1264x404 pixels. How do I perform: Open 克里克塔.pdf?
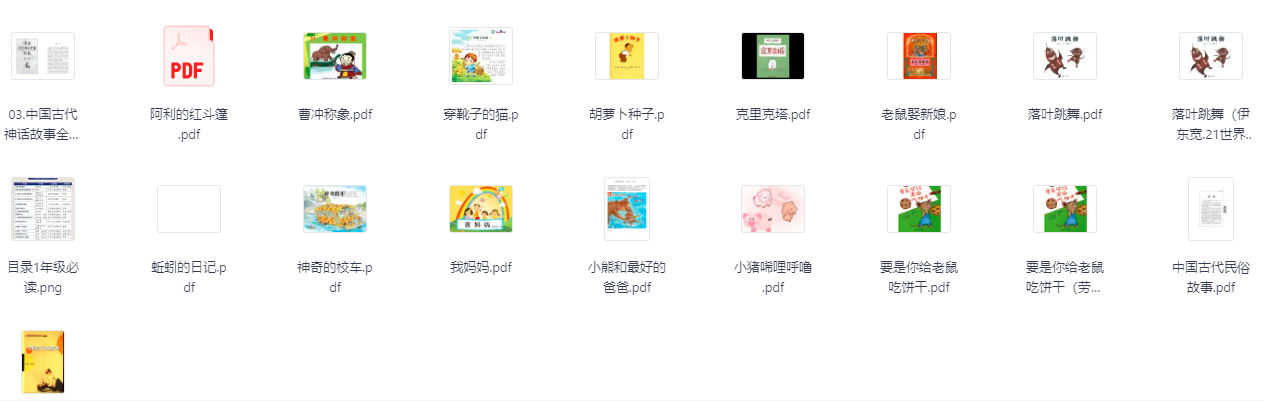[773, 56]
